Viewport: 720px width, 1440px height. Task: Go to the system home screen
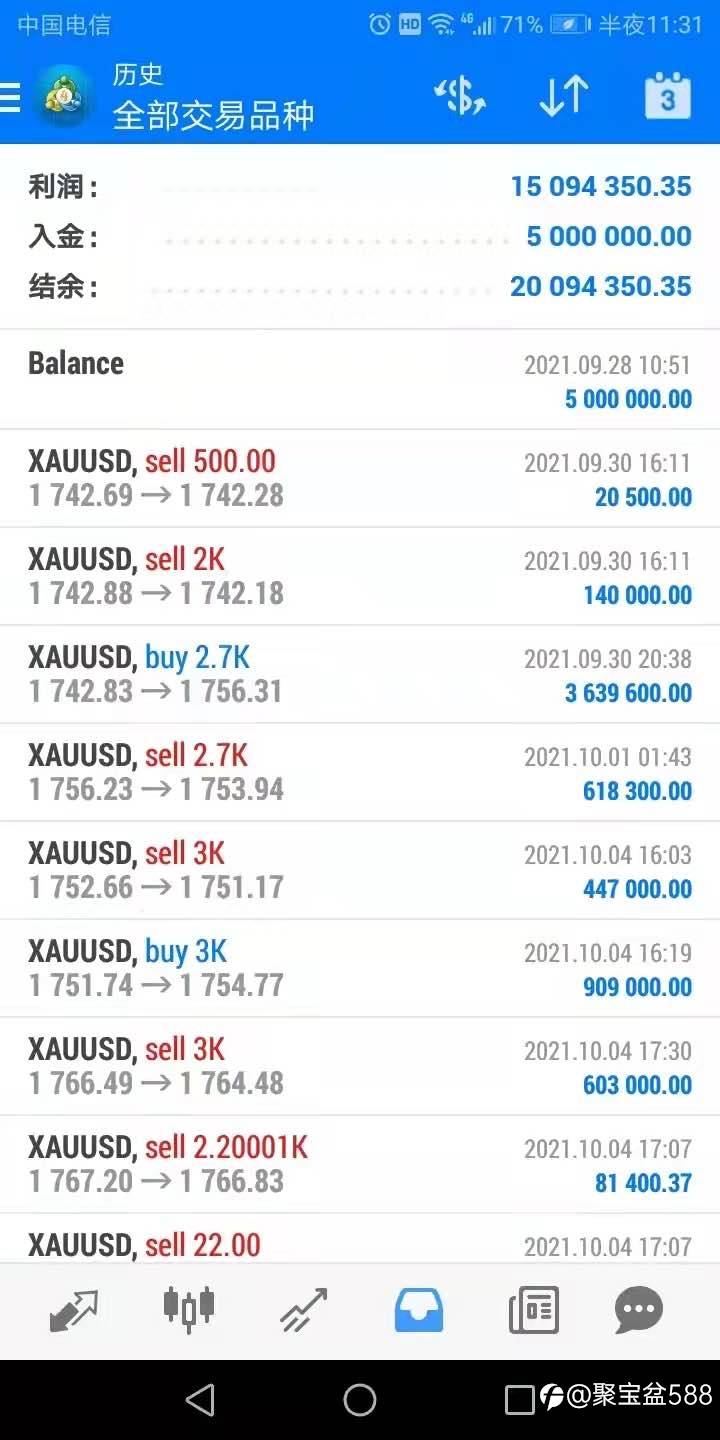(x=360, y=1400)
